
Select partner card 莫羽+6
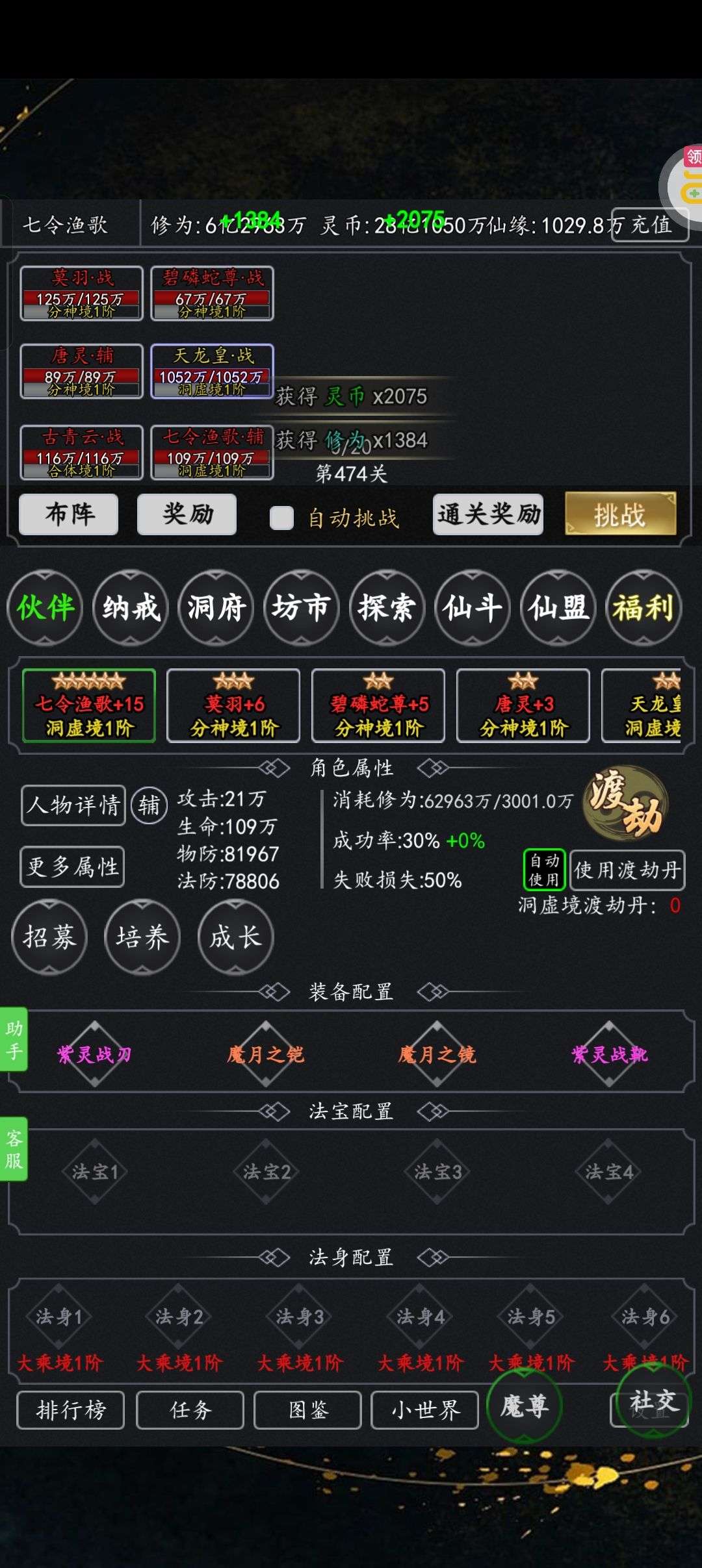233,706
